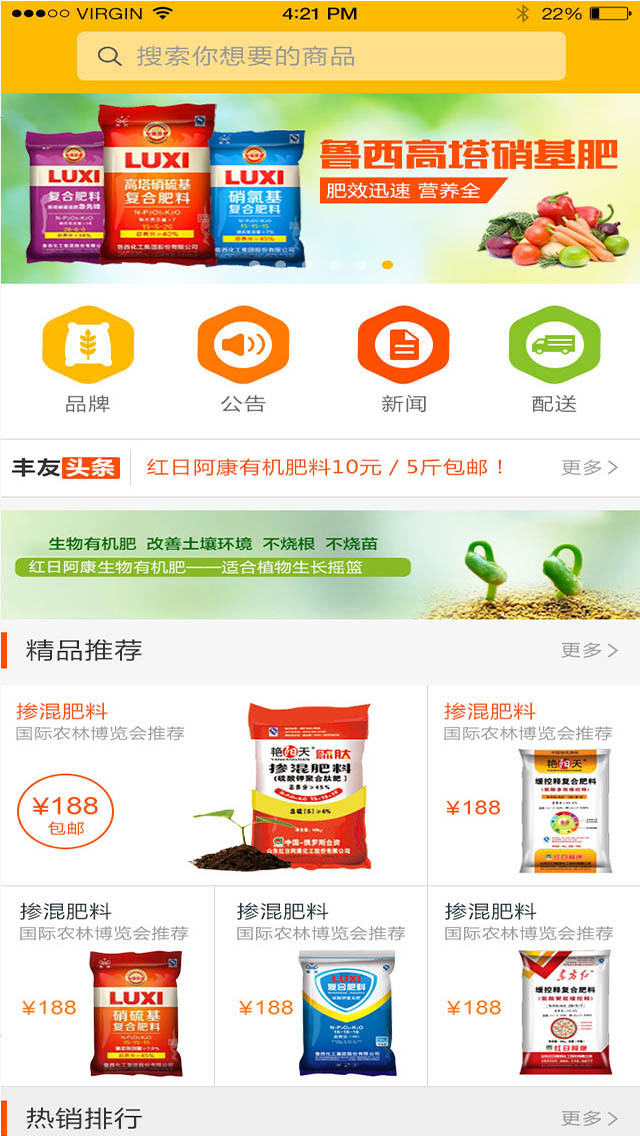The height and width of the screenshot is (1136, 640).
Task: View 更多 under 热销排行
Action: (589, 1118)
